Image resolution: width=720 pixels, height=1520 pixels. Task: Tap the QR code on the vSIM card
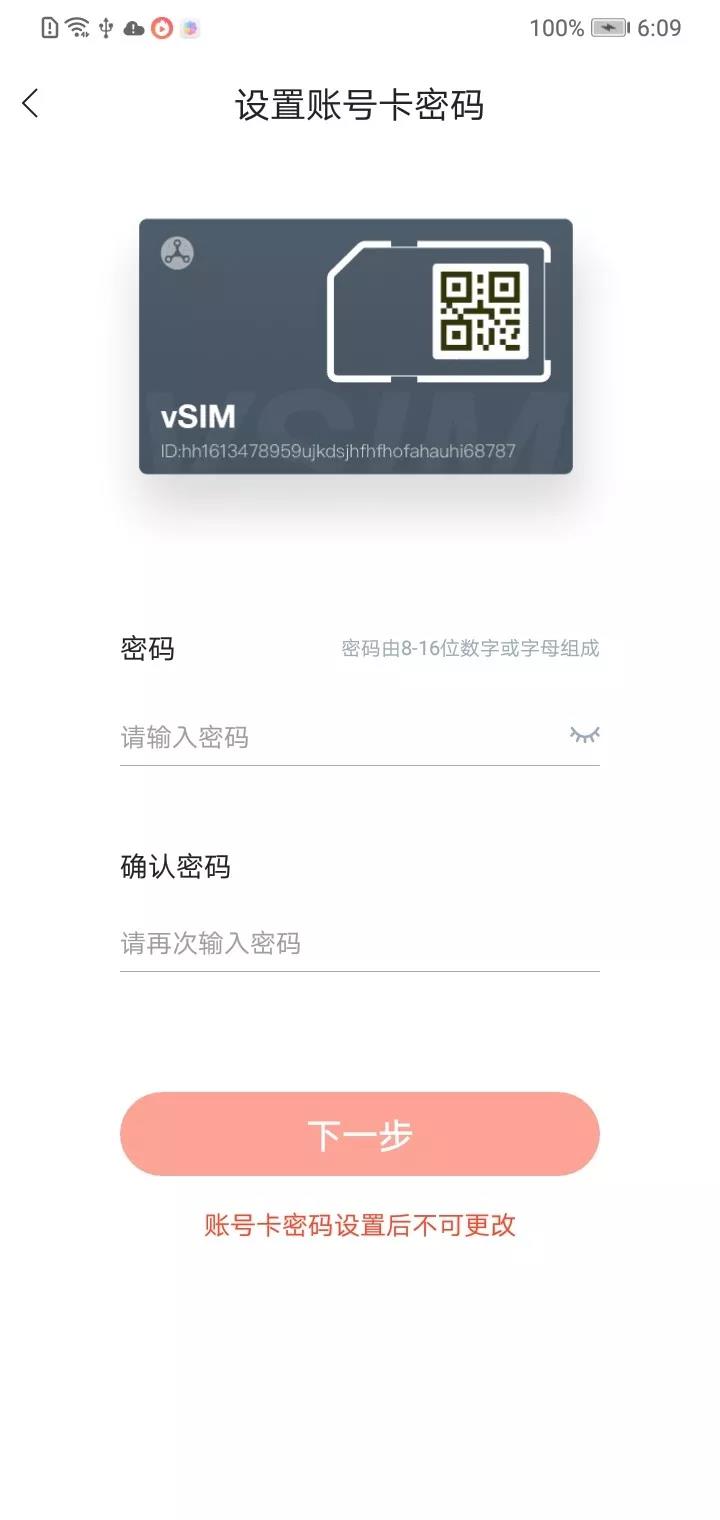coord(478,310)
